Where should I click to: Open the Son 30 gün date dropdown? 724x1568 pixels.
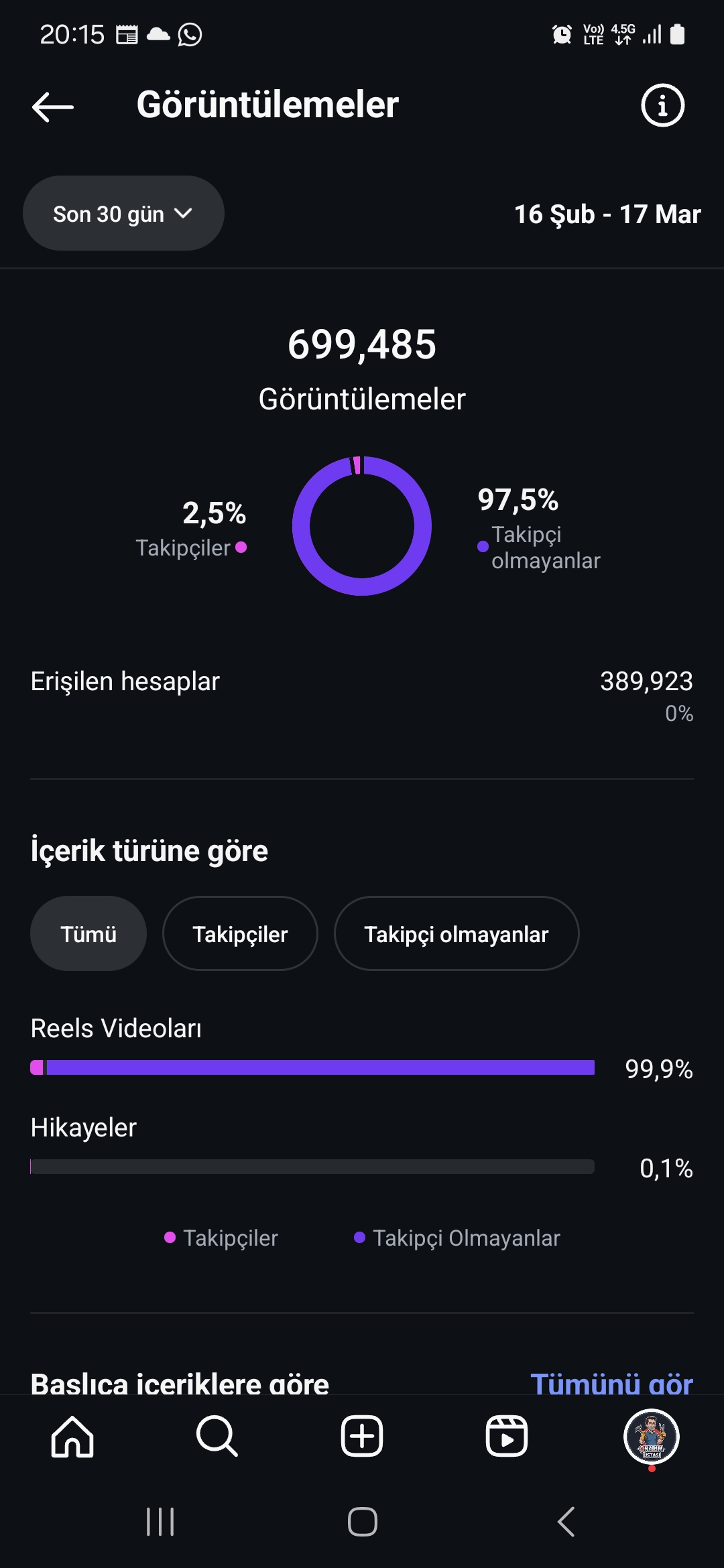point(123,213)
